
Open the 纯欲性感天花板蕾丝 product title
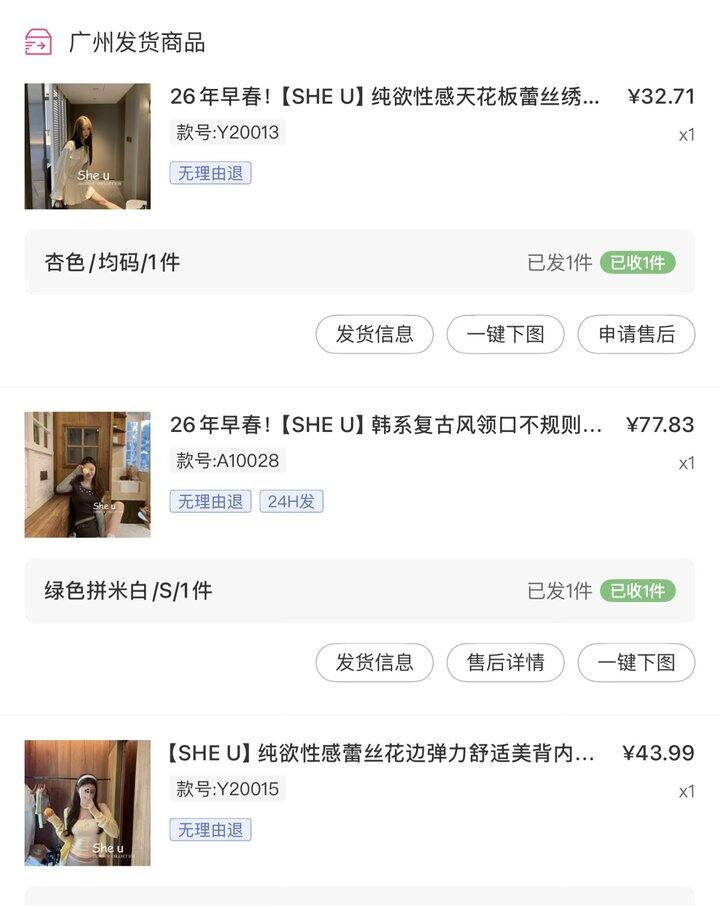pyautogui.click(x=385, y=96)
